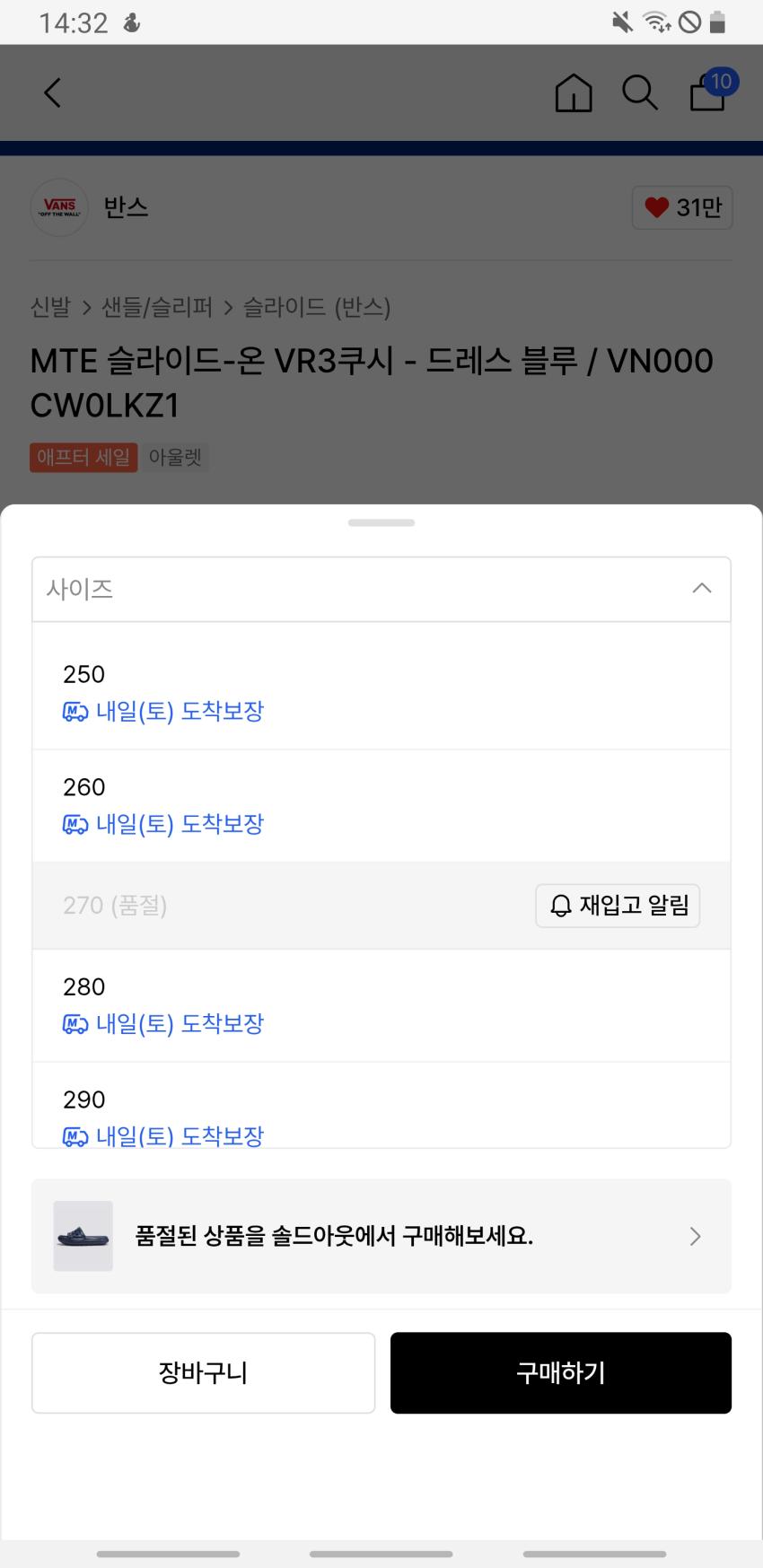Go back with the arrow icon

point(53,92)
